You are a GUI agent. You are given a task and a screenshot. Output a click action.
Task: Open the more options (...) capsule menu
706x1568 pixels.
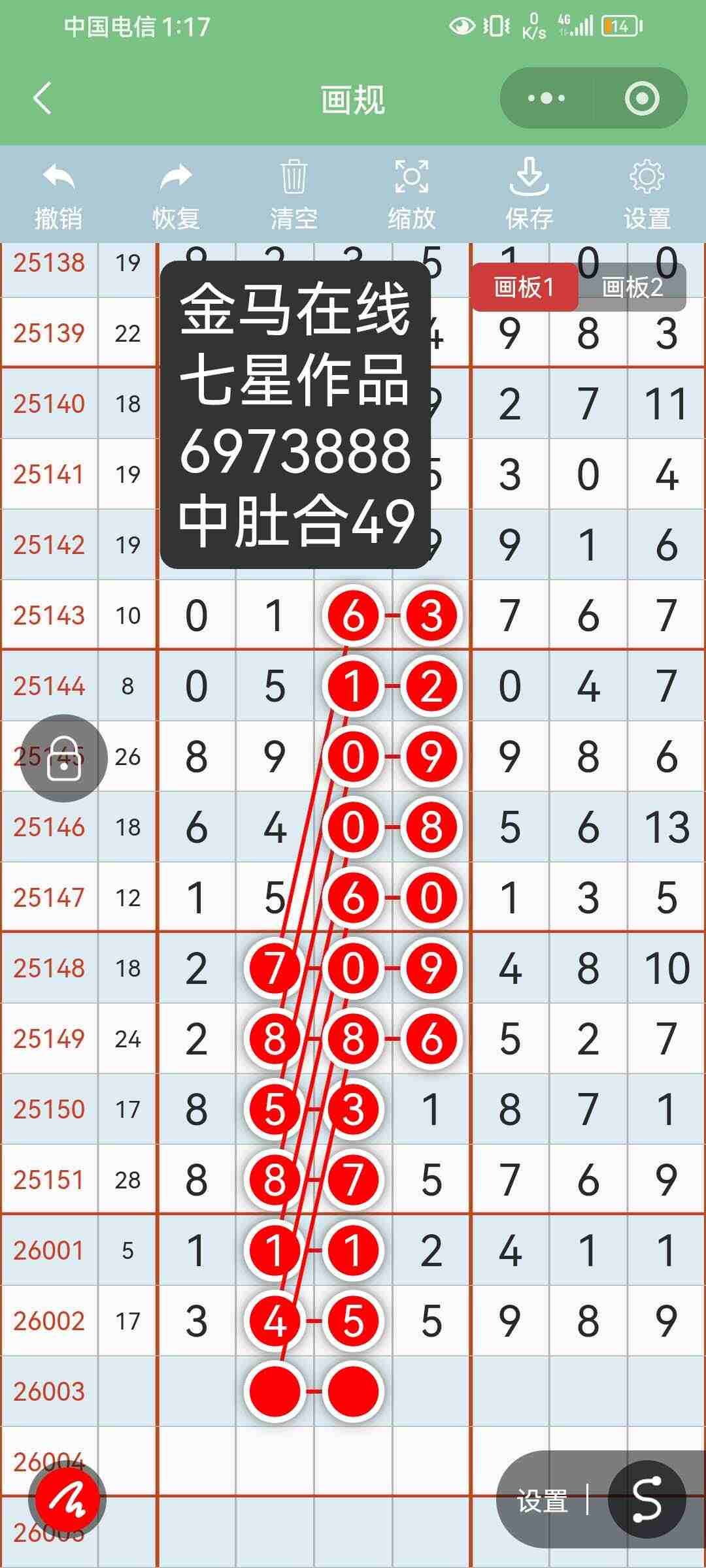[546, 98]
